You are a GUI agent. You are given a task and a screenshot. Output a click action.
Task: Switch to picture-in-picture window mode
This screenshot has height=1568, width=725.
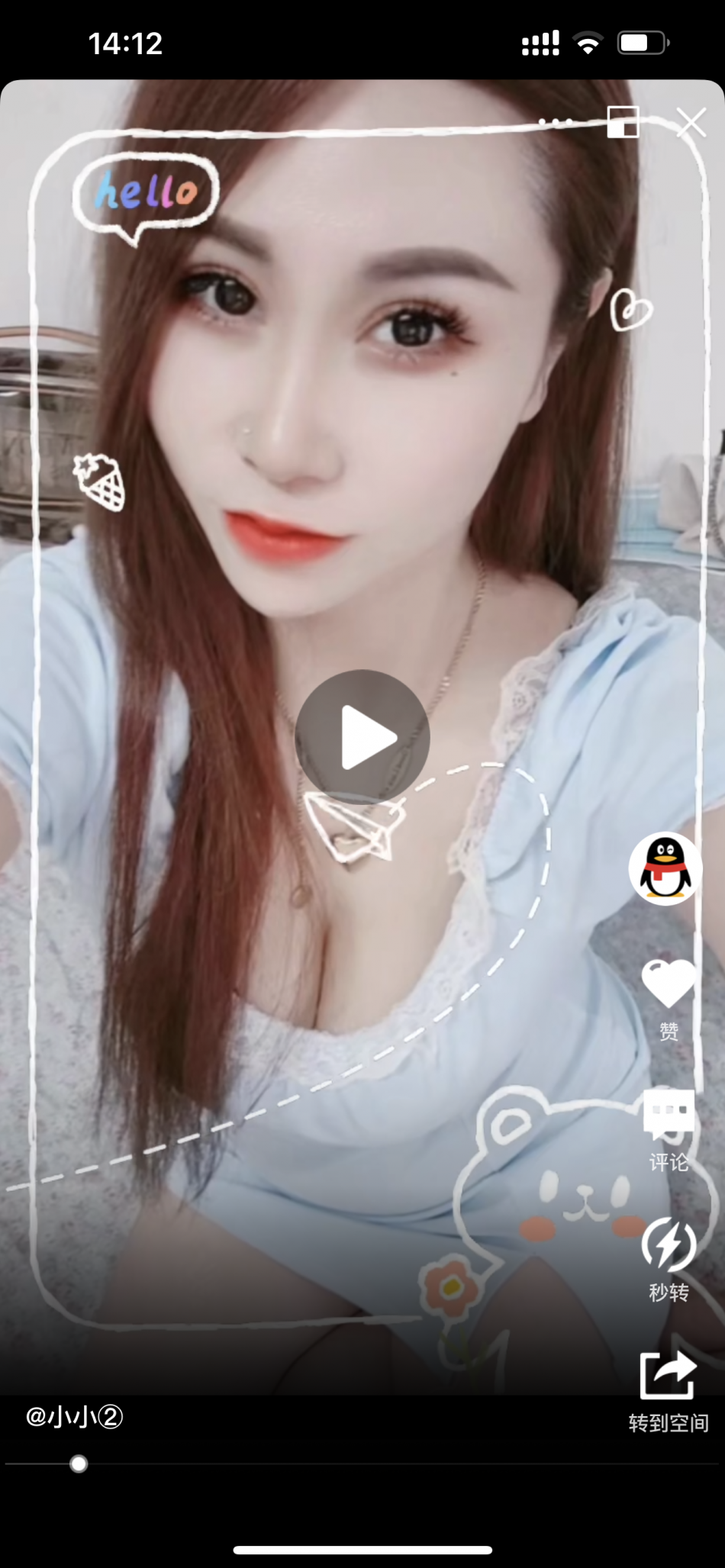coord(623,122)
